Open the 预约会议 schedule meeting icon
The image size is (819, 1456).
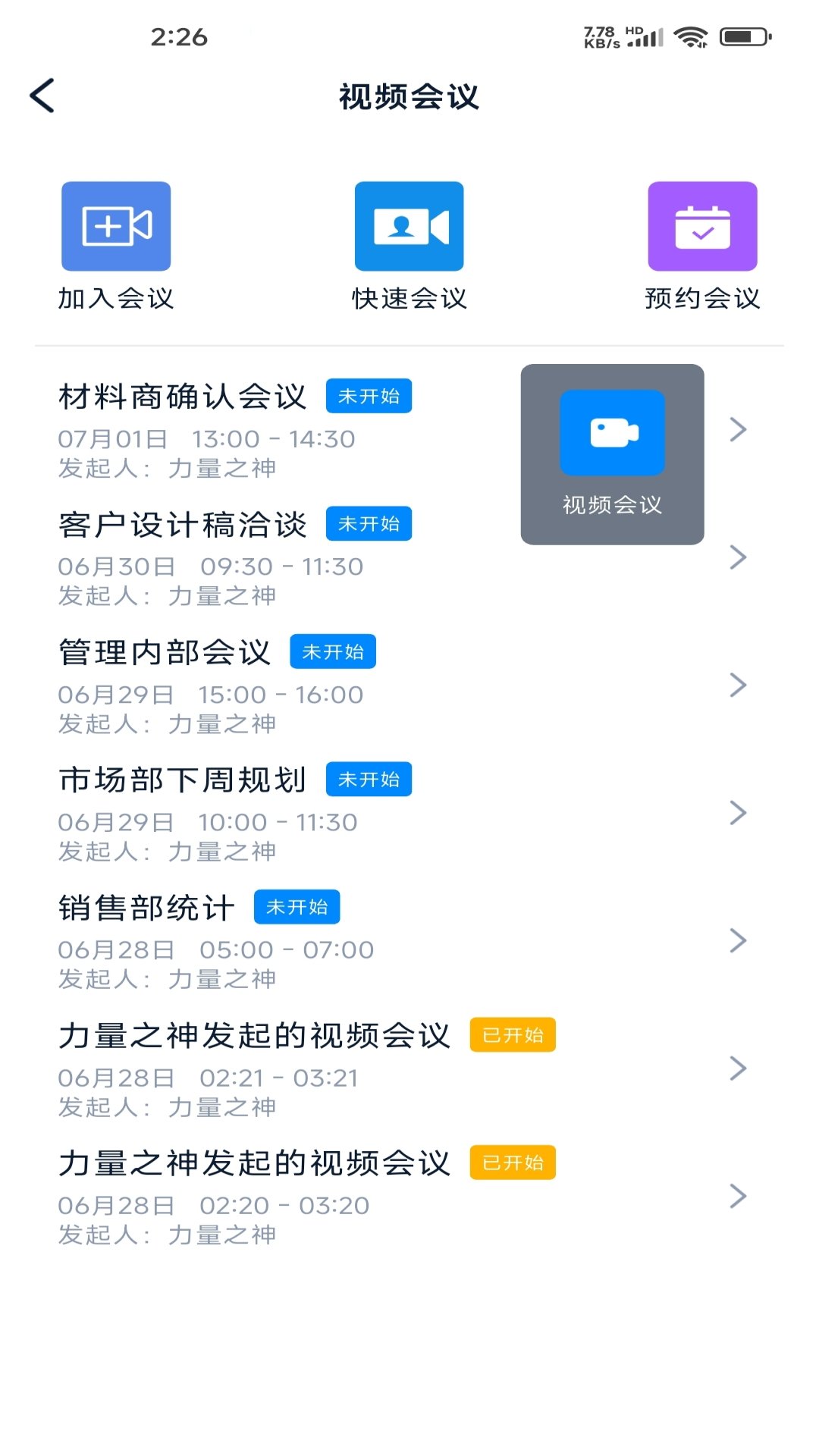[x=702, y=225]
